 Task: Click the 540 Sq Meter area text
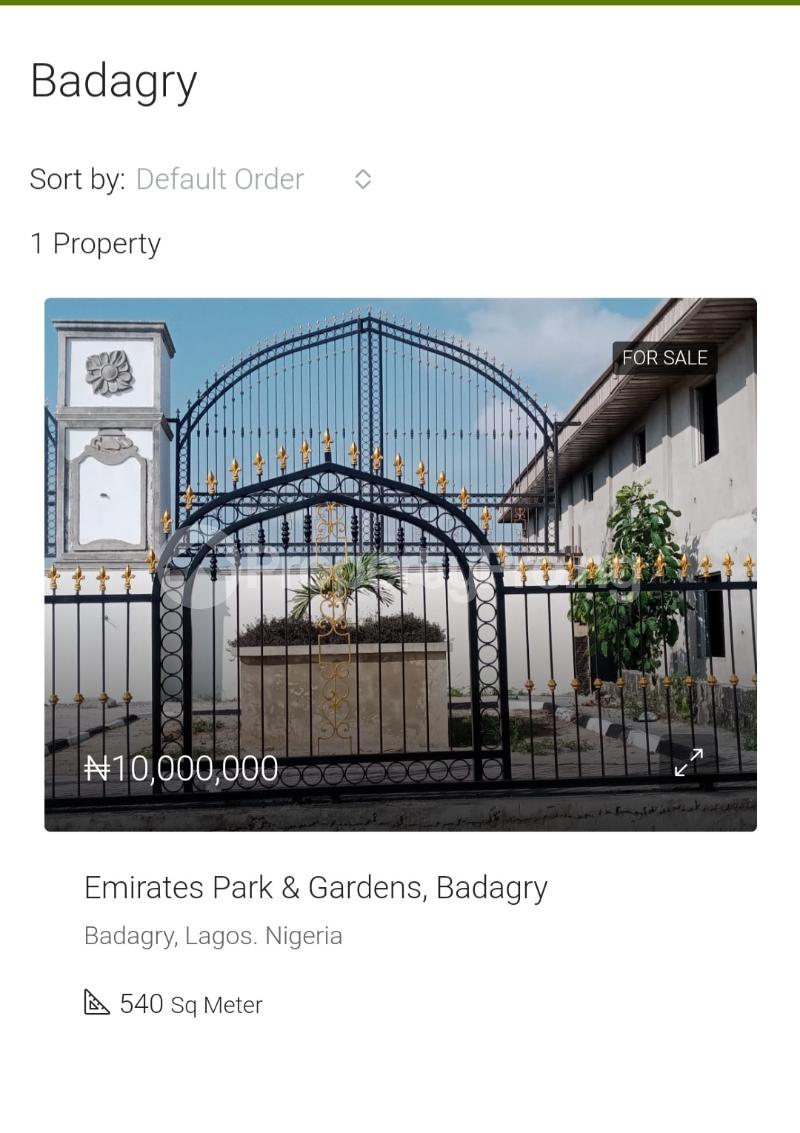(x=190, y=1004)
